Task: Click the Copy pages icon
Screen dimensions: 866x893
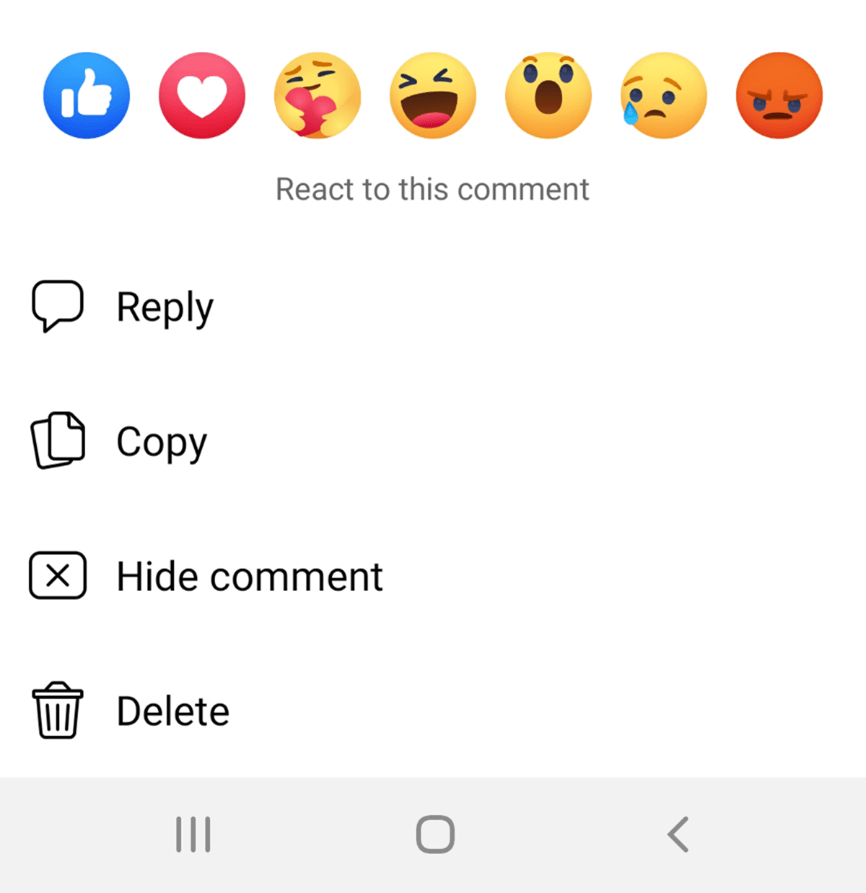Action: tap(57, 441)
